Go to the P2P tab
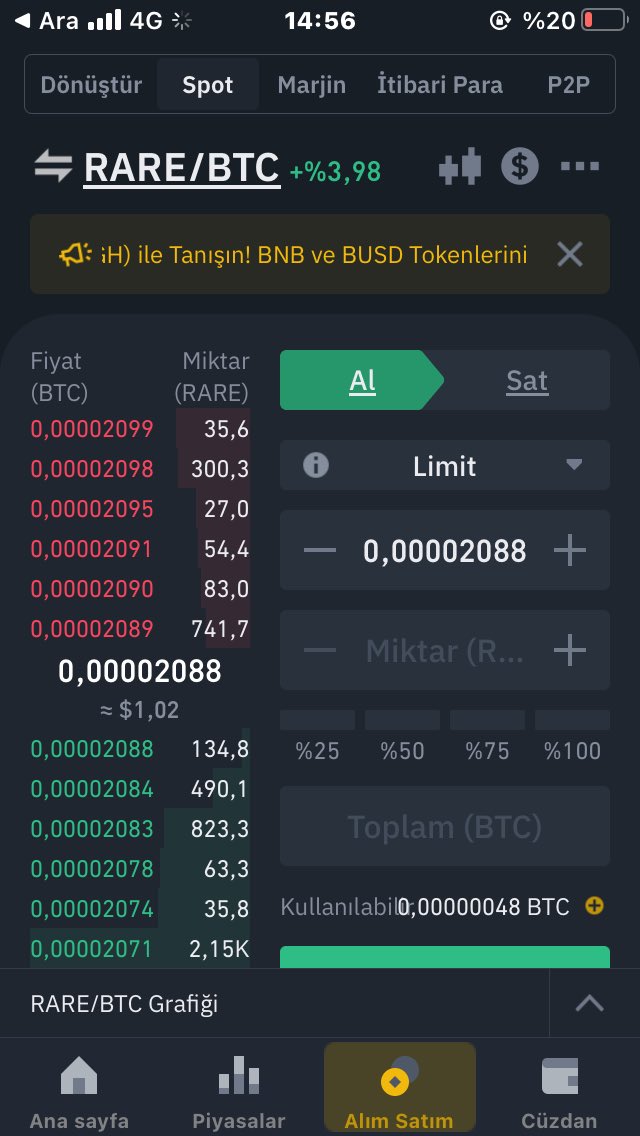This screenshot has width=640, height=1136. 569,85
